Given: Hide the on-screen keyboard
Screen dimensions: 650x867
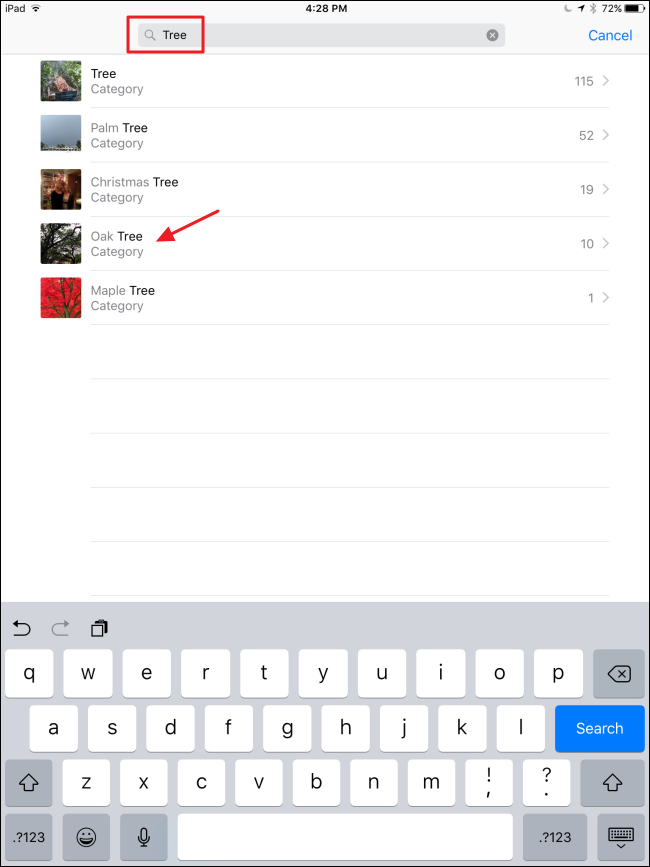Looking at the screenshot, I should coord(619,837).
